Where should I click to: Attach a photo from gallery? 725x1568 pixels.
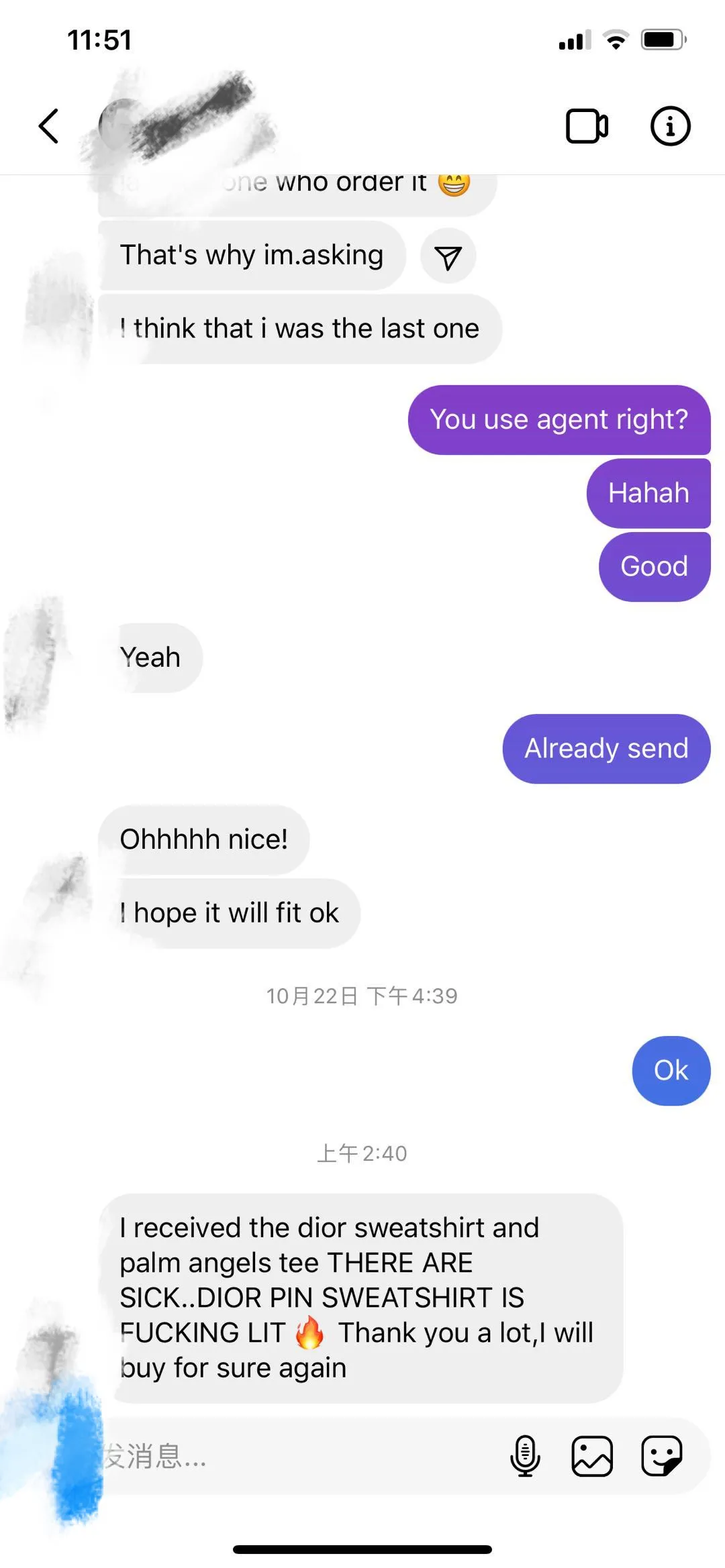pos(591,1455)
